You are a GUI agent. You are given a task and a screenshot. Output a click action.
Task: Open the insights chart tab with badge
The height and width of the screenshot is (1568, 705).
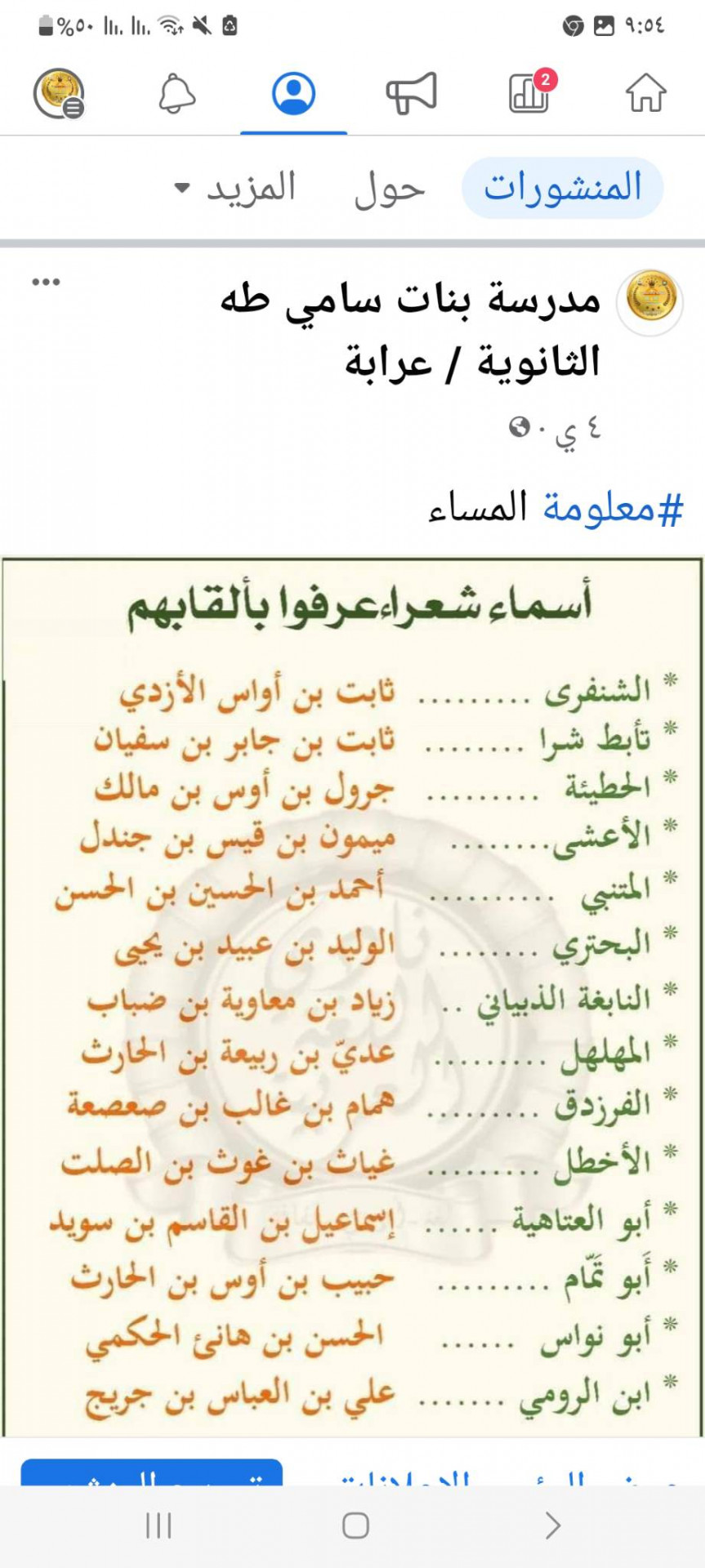(529, 92)
